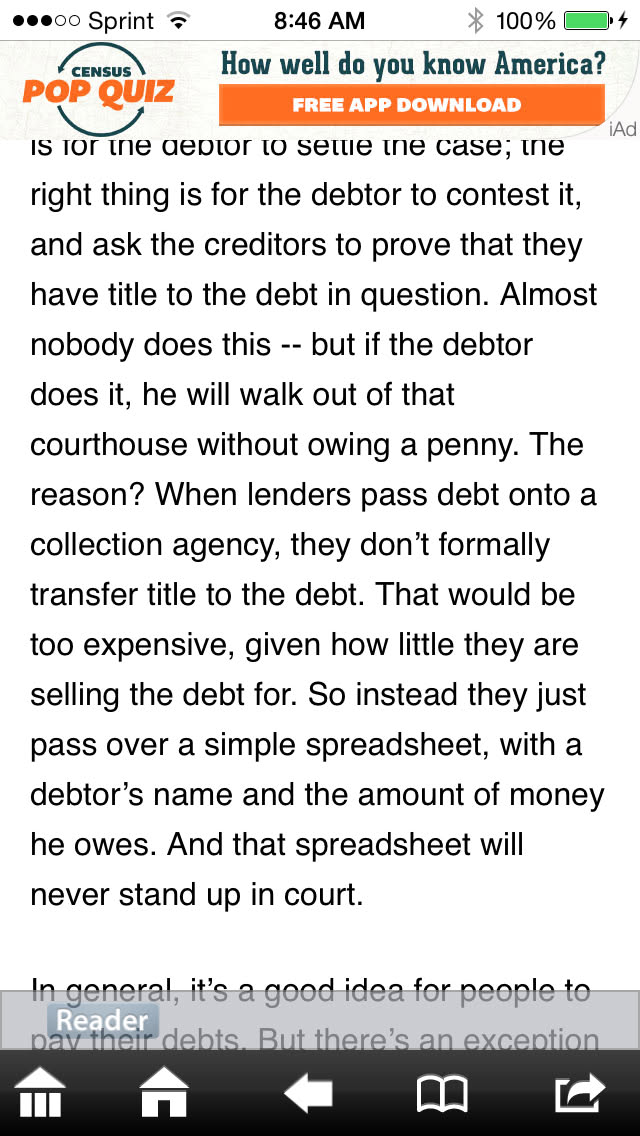Share this article
The image size is (640, 1136).
[580, 1092]
